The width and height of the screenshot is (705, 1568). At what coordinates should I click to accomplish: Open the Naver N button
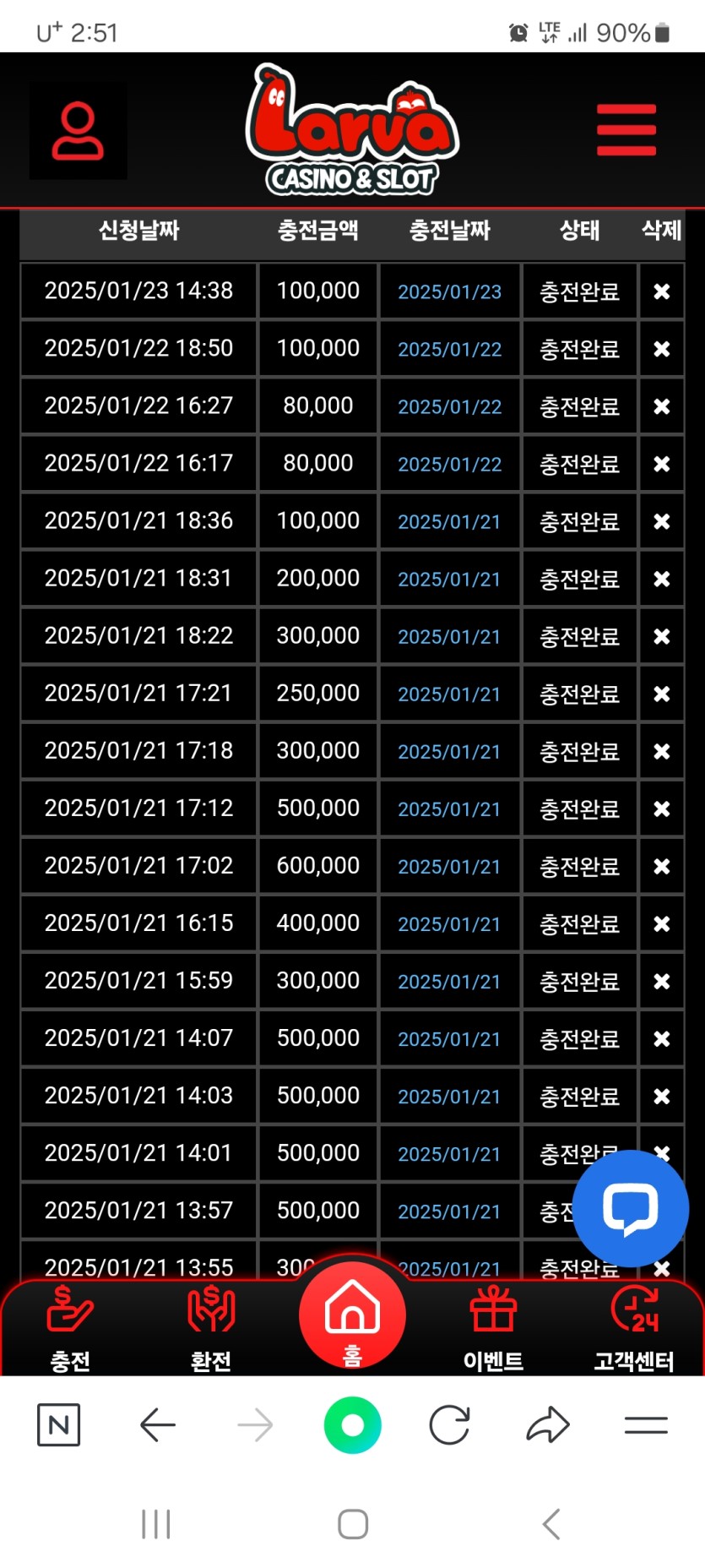59,1426
